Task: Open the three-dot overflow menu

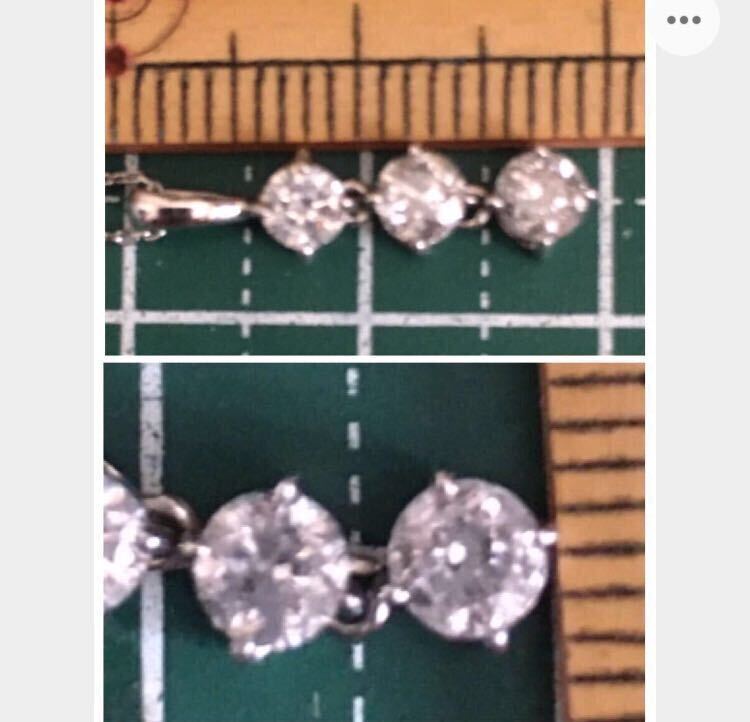Action: tap(684, 21)
